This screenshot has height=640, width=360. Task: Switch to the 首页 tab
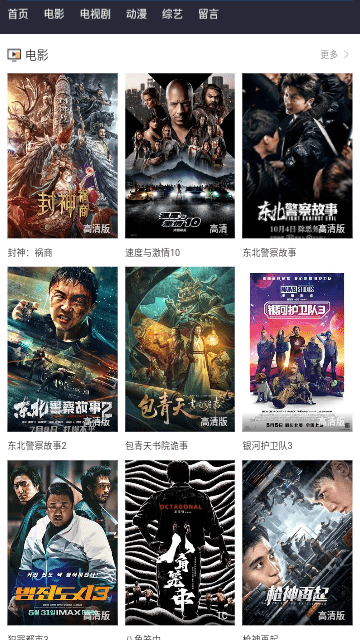pyautogui.click(x=18, y=14)
